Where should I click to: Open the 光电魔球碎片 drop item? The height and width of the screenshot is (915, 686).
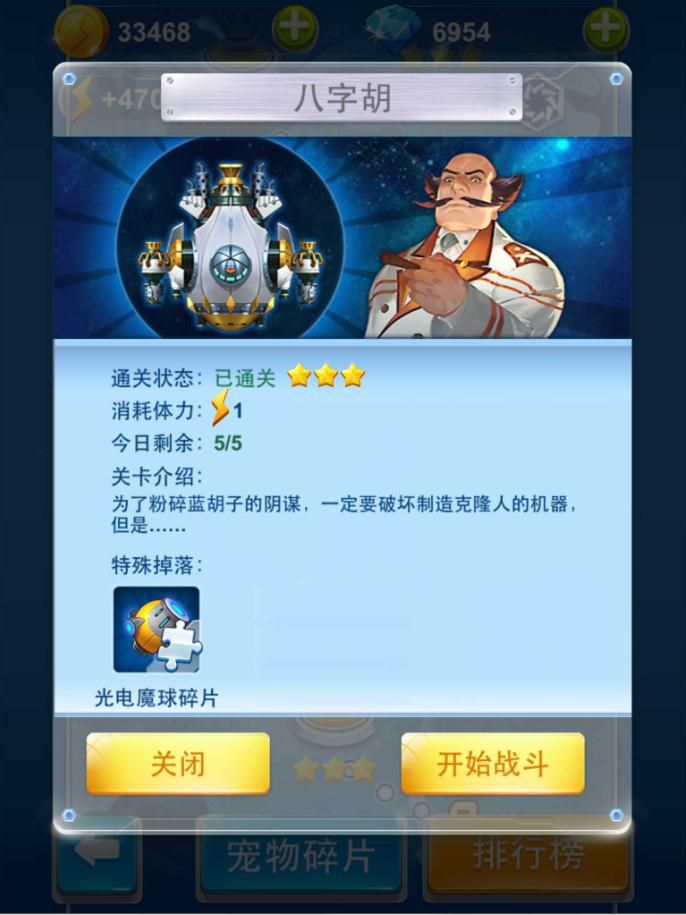156,629
